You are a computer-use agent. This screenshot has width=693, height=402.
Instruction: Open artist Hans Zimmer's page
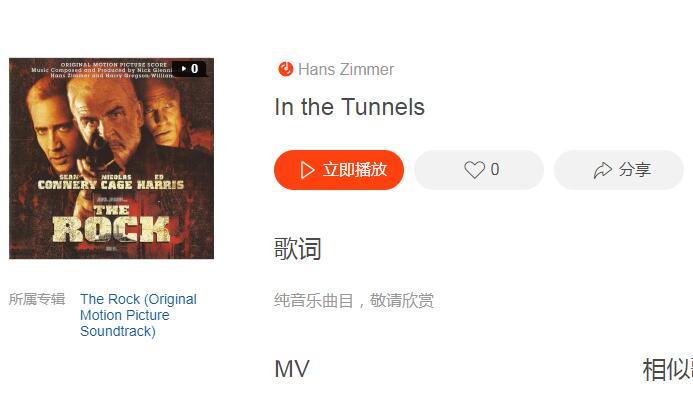345,69
